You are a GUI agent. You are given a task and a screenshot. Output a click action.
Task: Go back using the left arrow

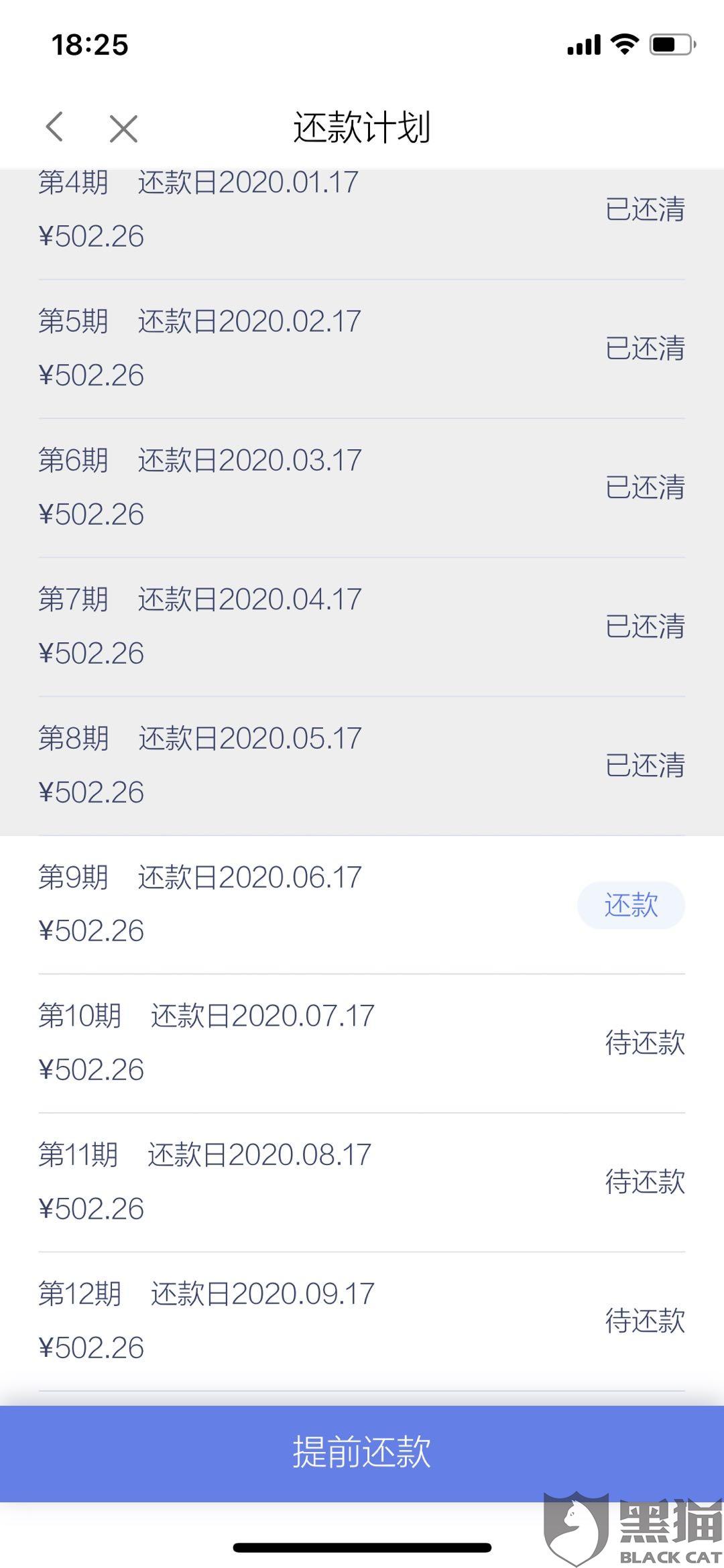click(55, 127)
